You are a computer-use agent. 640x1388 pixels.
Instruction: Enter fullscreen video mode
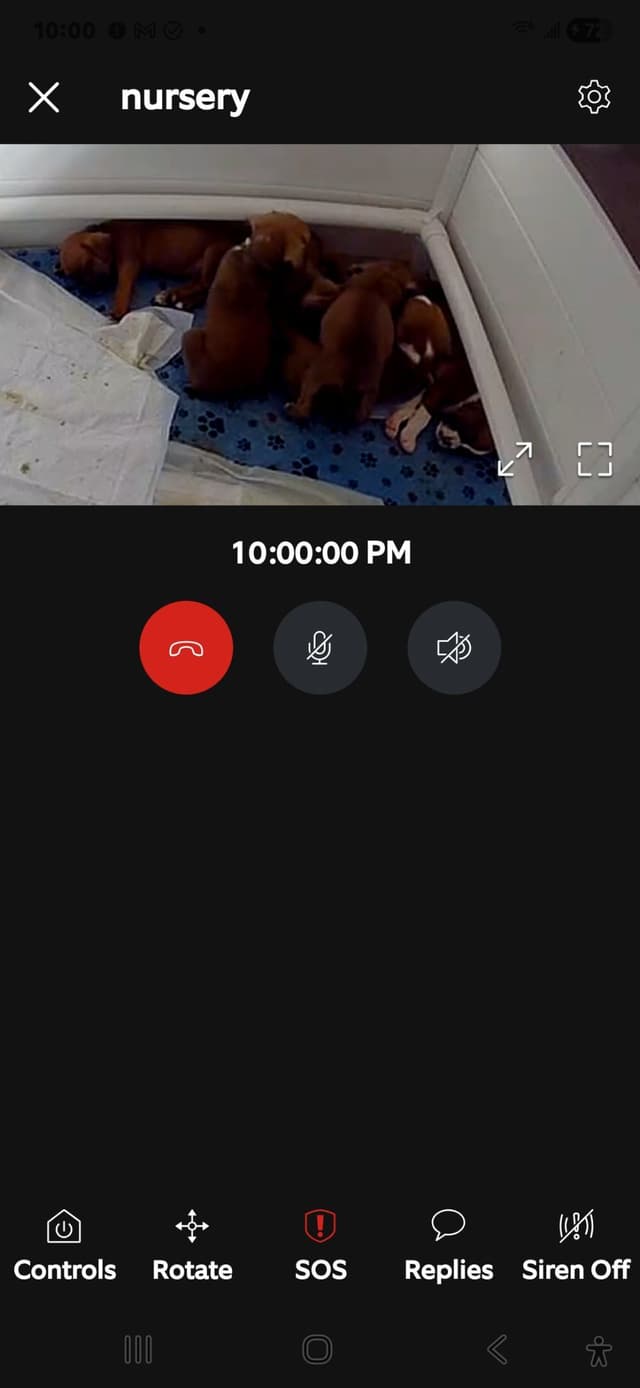pyautogui.click(x=594, y=459)
